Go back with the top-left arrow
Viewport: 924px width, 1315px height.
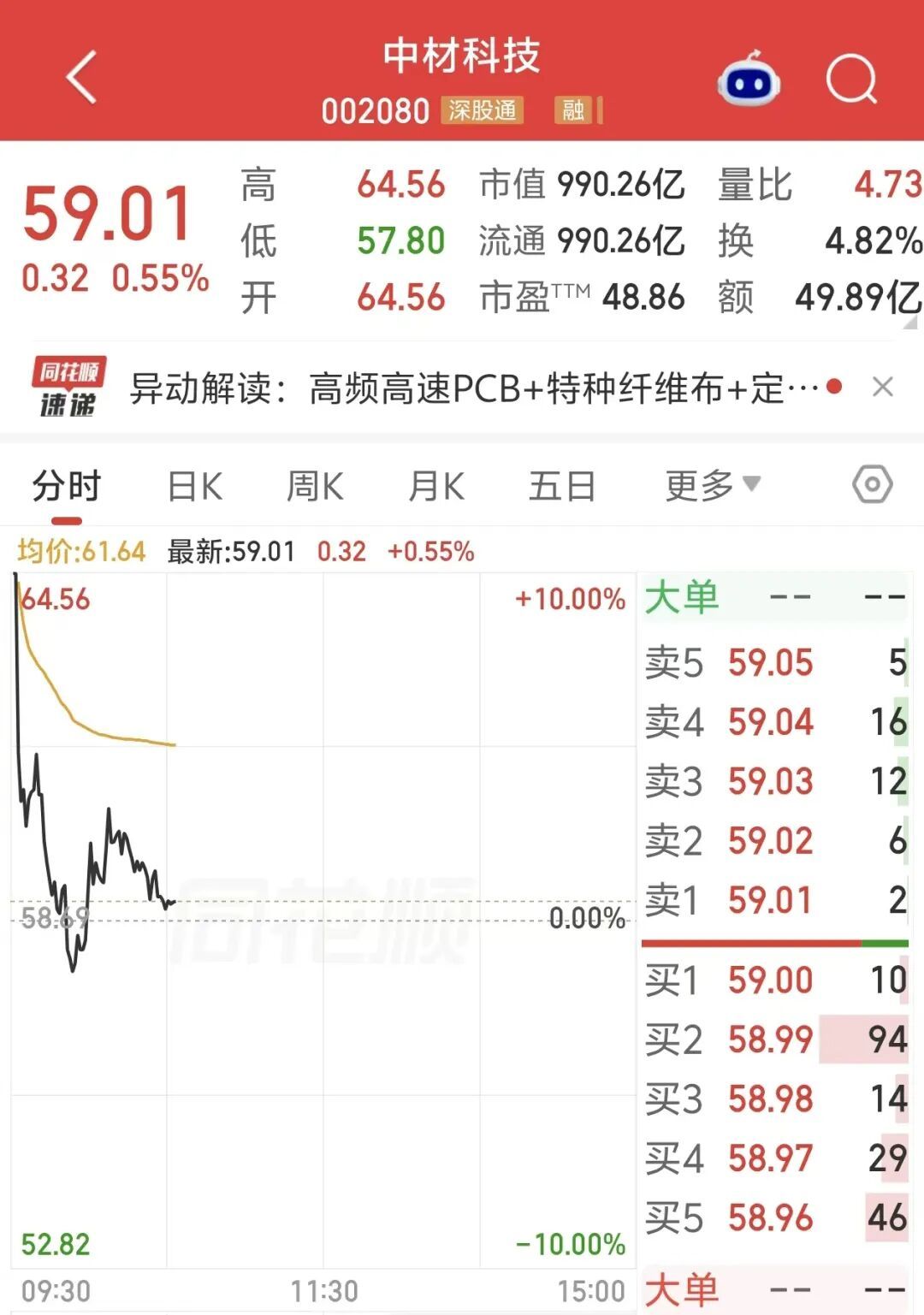(81, 77)
